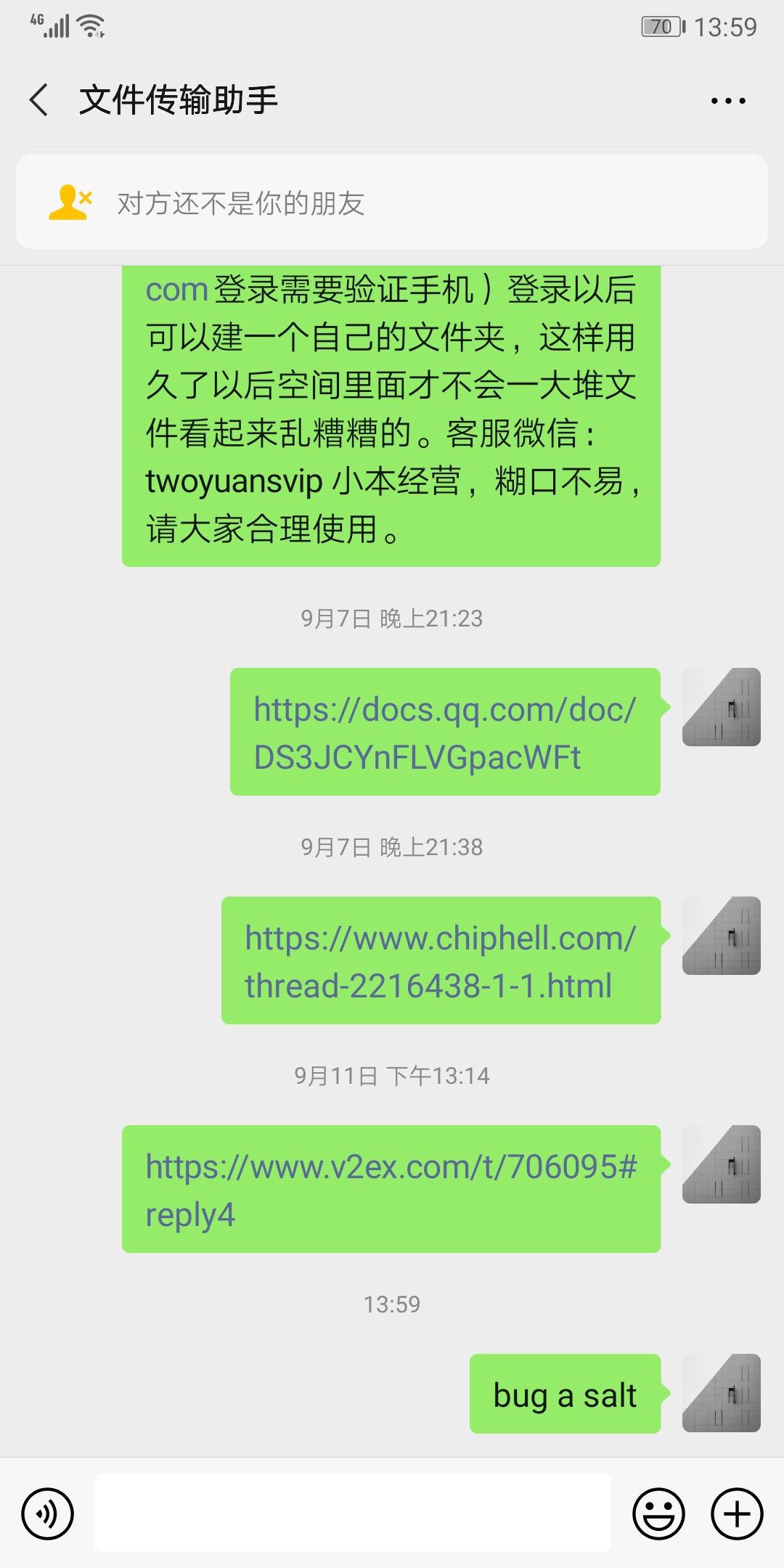The height and width of the screenshot is (1568, 784).
Task: Focus the message text field
Action: [x=353, y=1514]
